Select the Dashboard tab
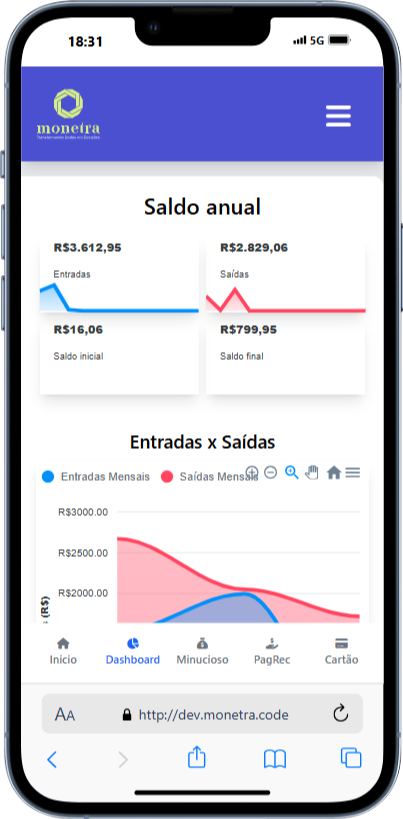The image size is (403, 819). click(x=133, y=651)
